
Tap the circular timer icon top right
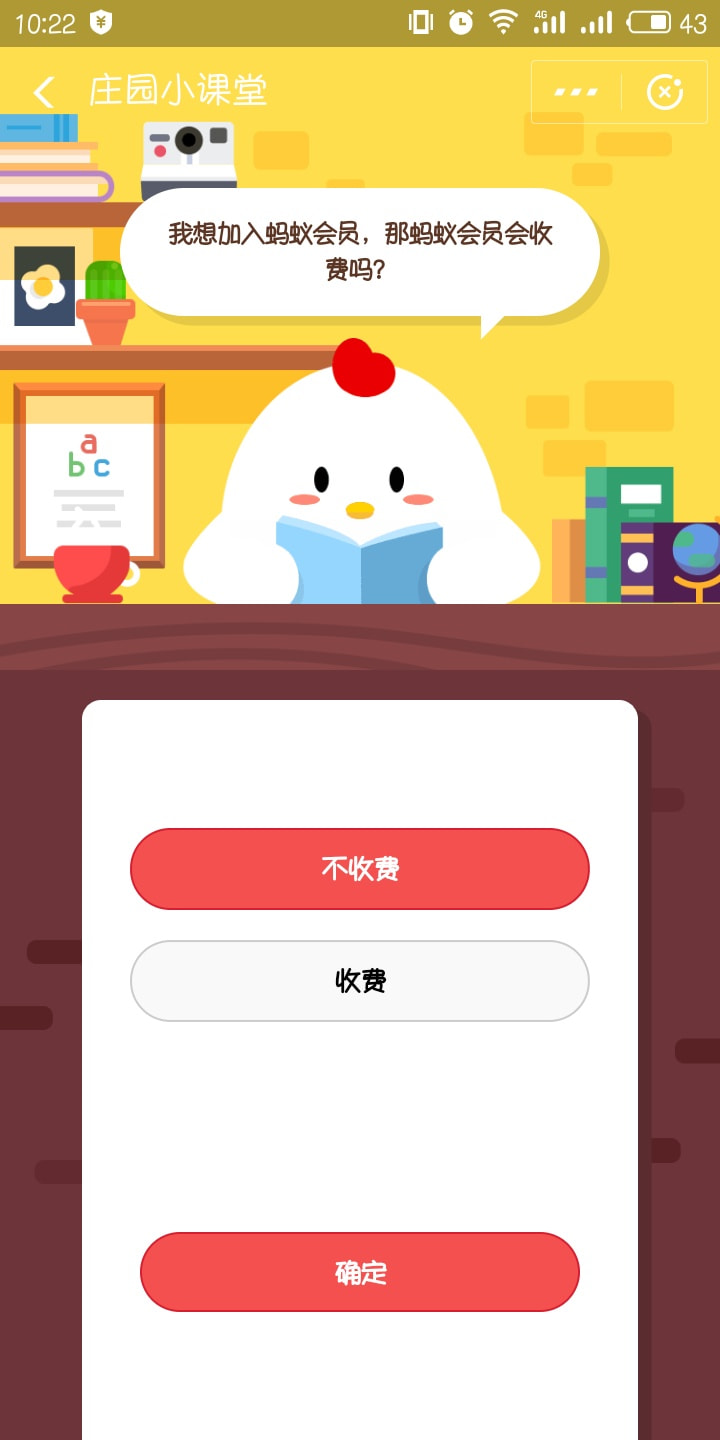pyautogui.click(x=664, y=91)
